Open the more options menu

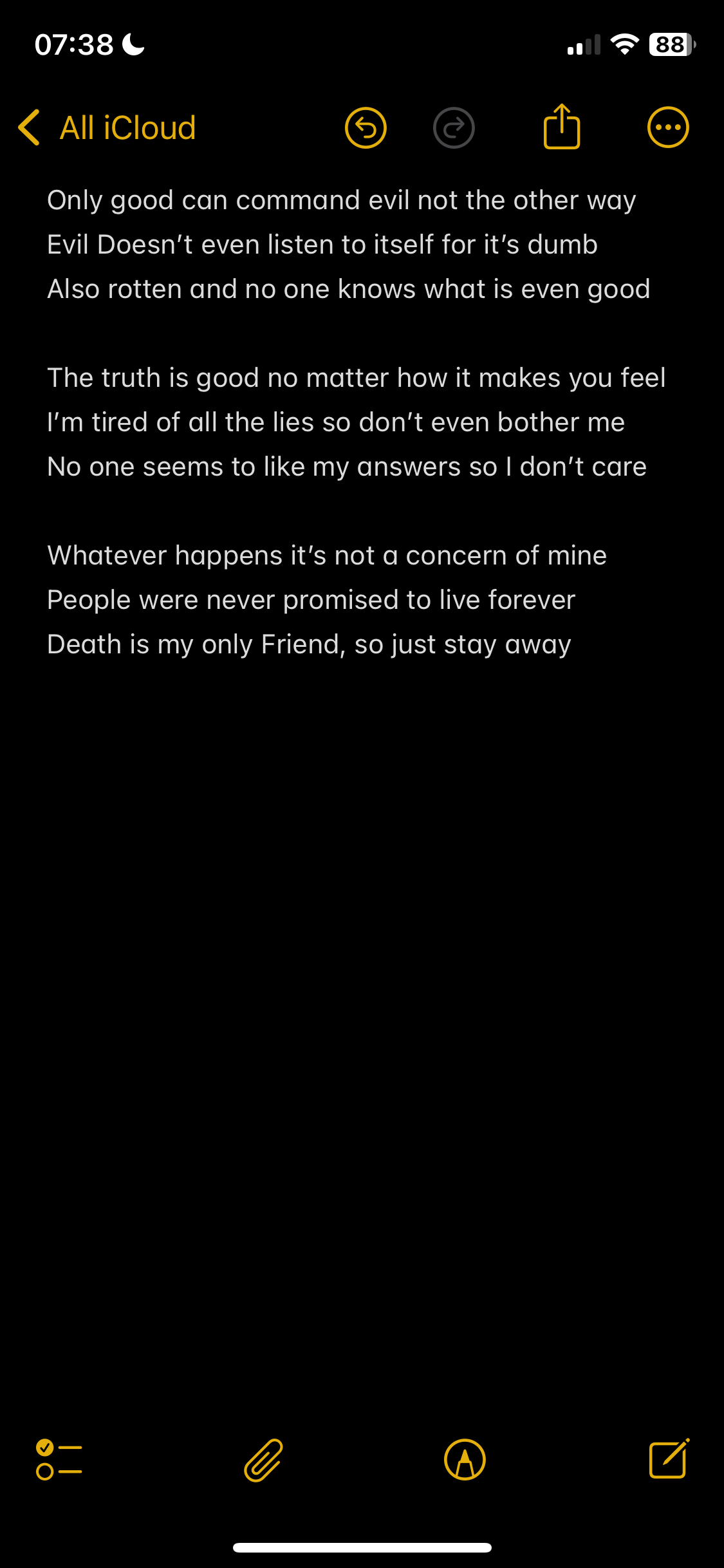point(668,127)
